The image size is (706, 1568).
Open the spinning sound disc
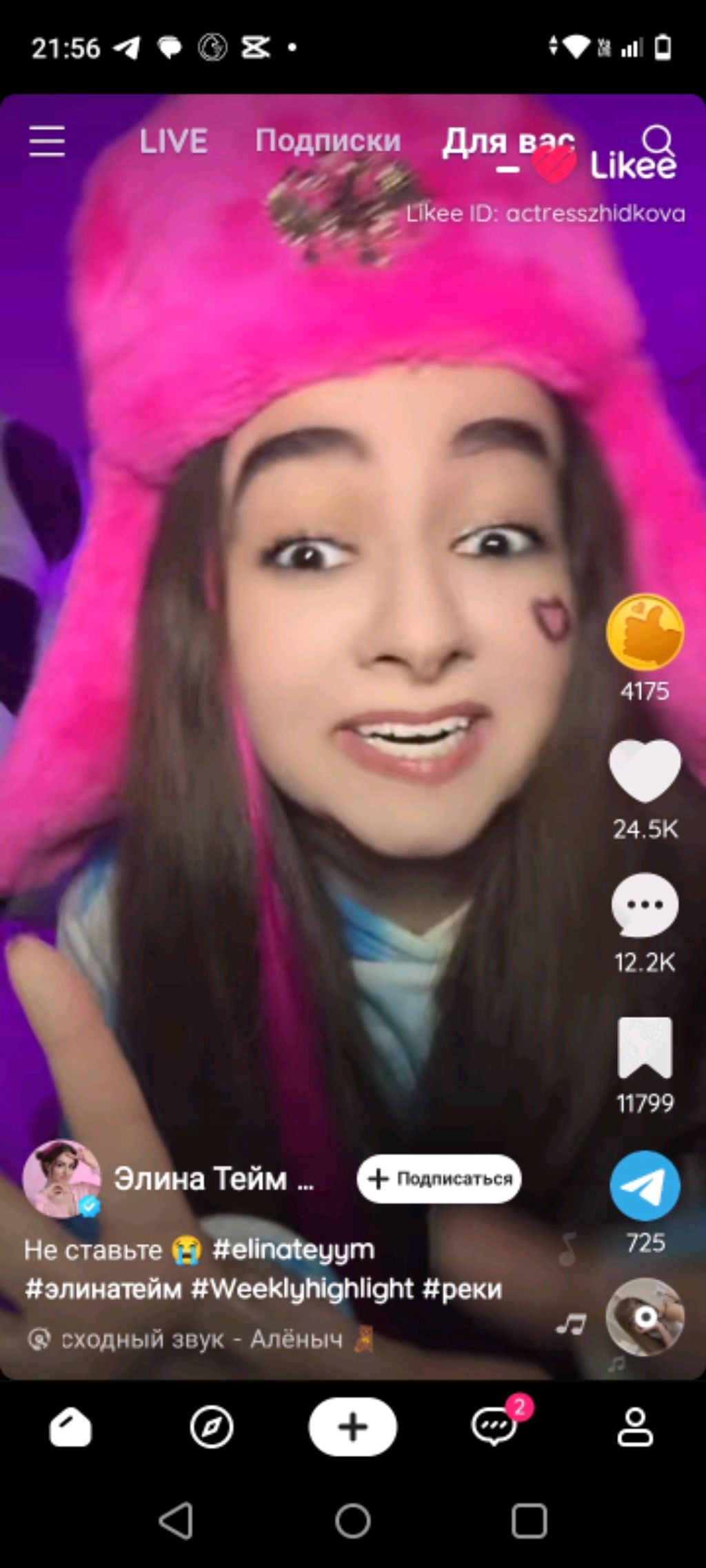point(645,1317)
